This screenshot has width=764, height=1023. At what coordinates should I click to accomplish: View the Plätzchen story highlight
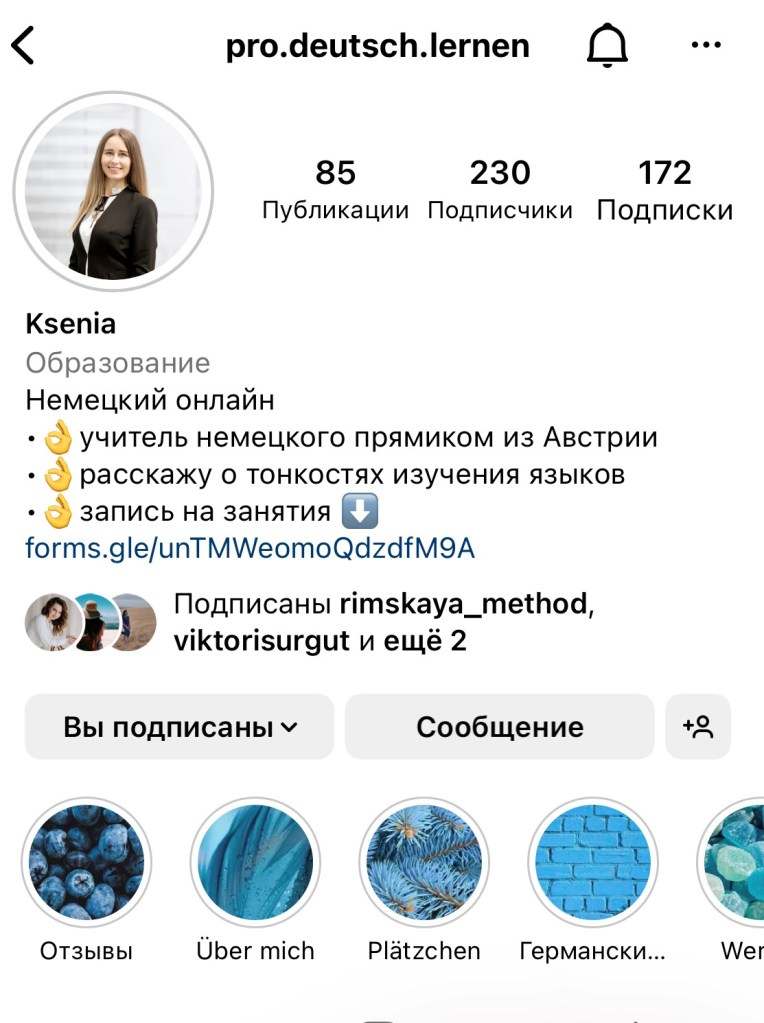coord(424,862)
